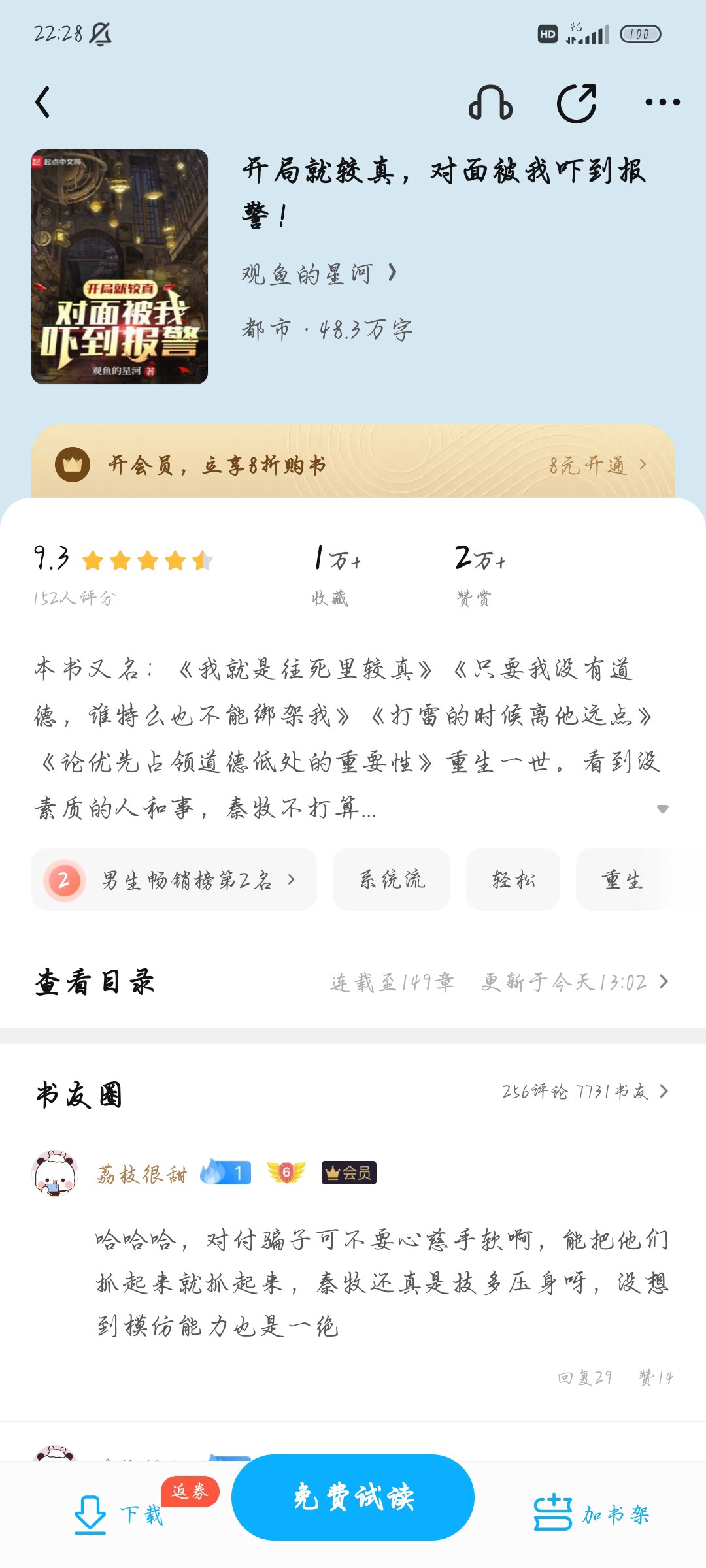
Task: Open replies on 荔枝很甜's comment
Action: (585, 1377)
